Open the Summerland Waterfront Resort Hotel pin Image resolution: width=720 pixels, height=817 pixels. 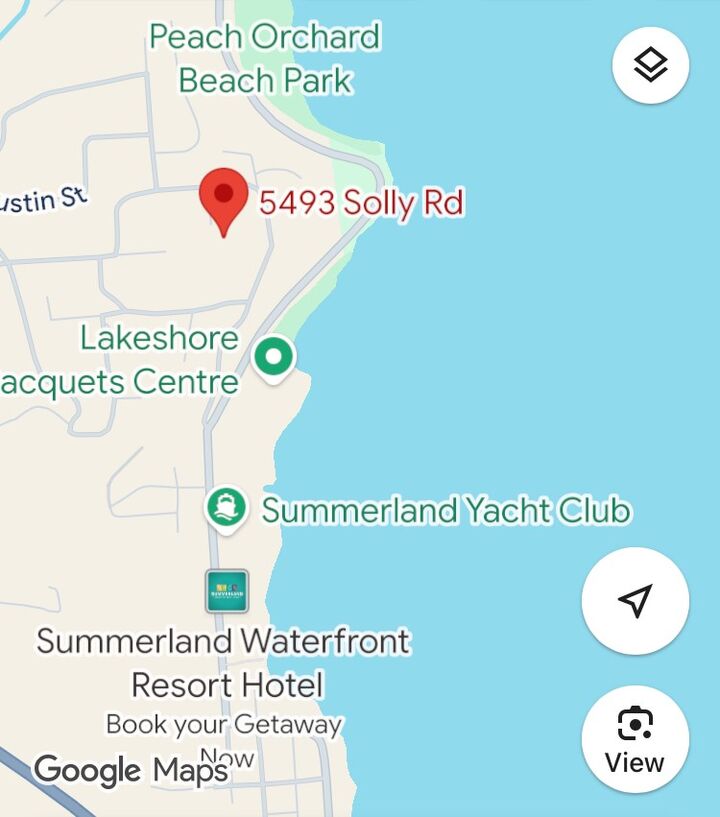pyautogui.click(x=227, y=591)
